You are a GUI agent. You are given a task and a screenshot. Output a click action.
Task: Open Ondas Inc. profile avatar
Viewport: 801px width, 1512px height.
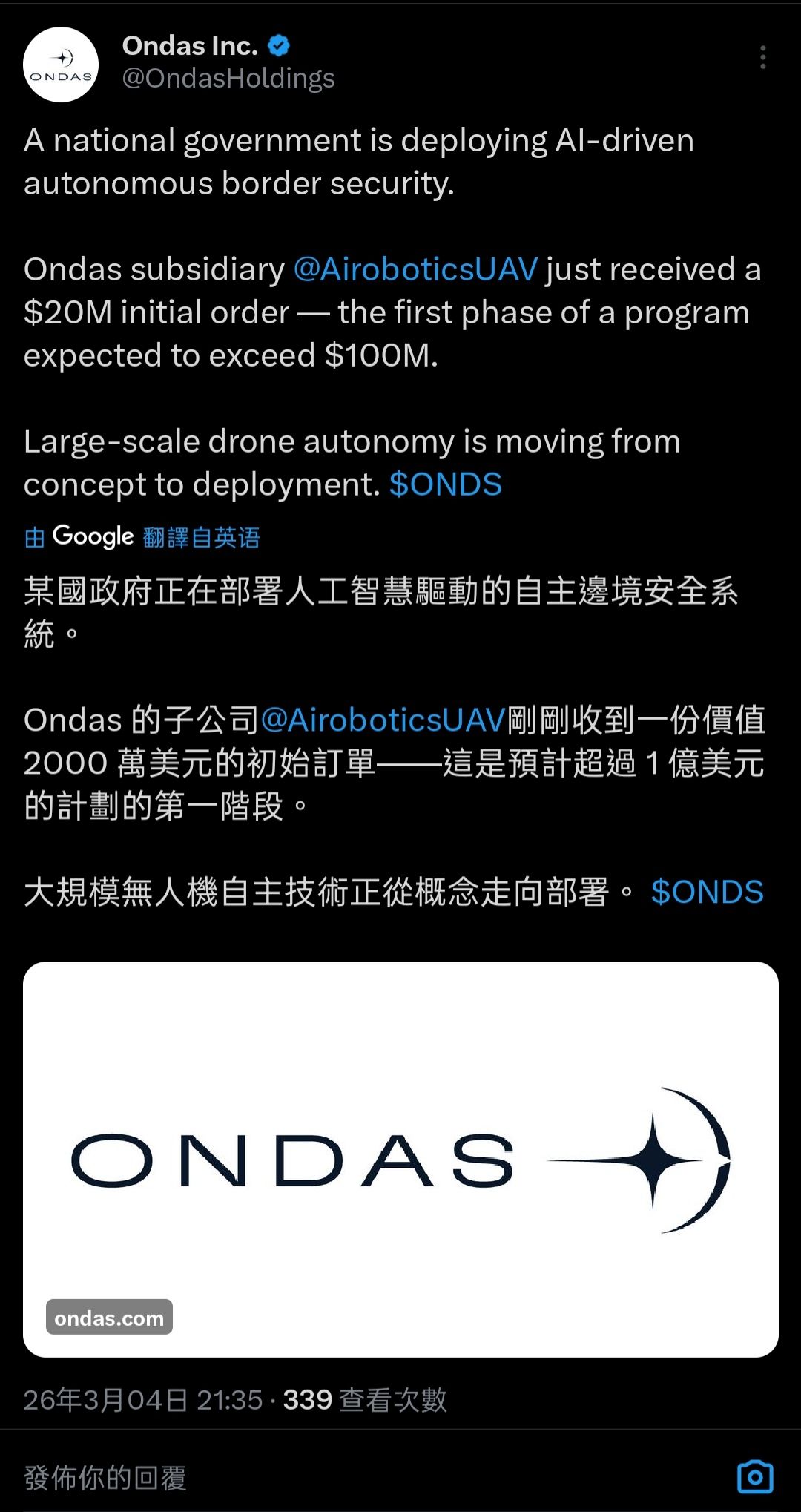coord(61,65)
